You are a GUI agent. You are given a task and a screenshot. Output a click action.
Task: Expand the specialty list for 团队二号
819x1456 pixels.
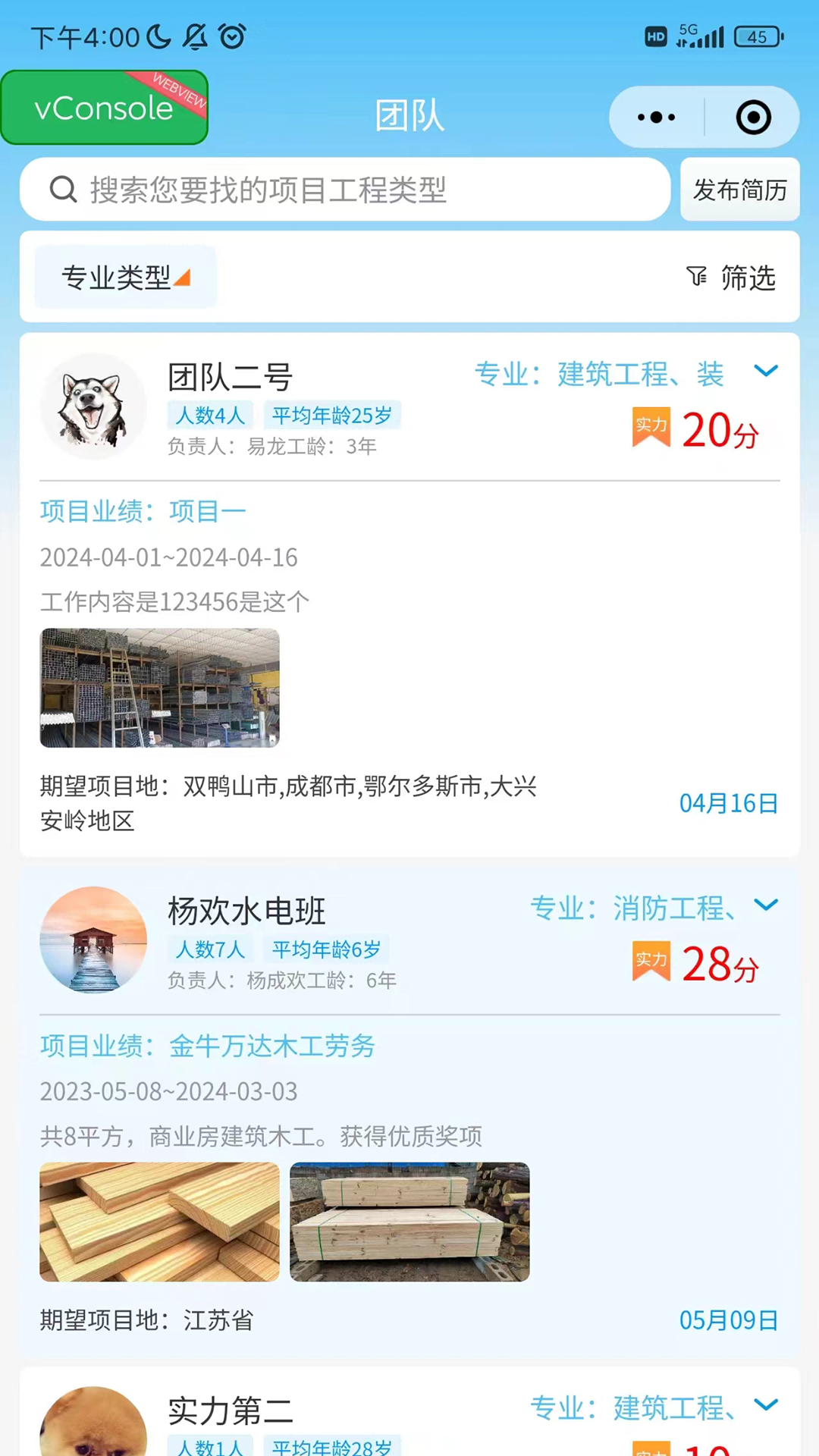pyautogui.click(x=766, y=371)
